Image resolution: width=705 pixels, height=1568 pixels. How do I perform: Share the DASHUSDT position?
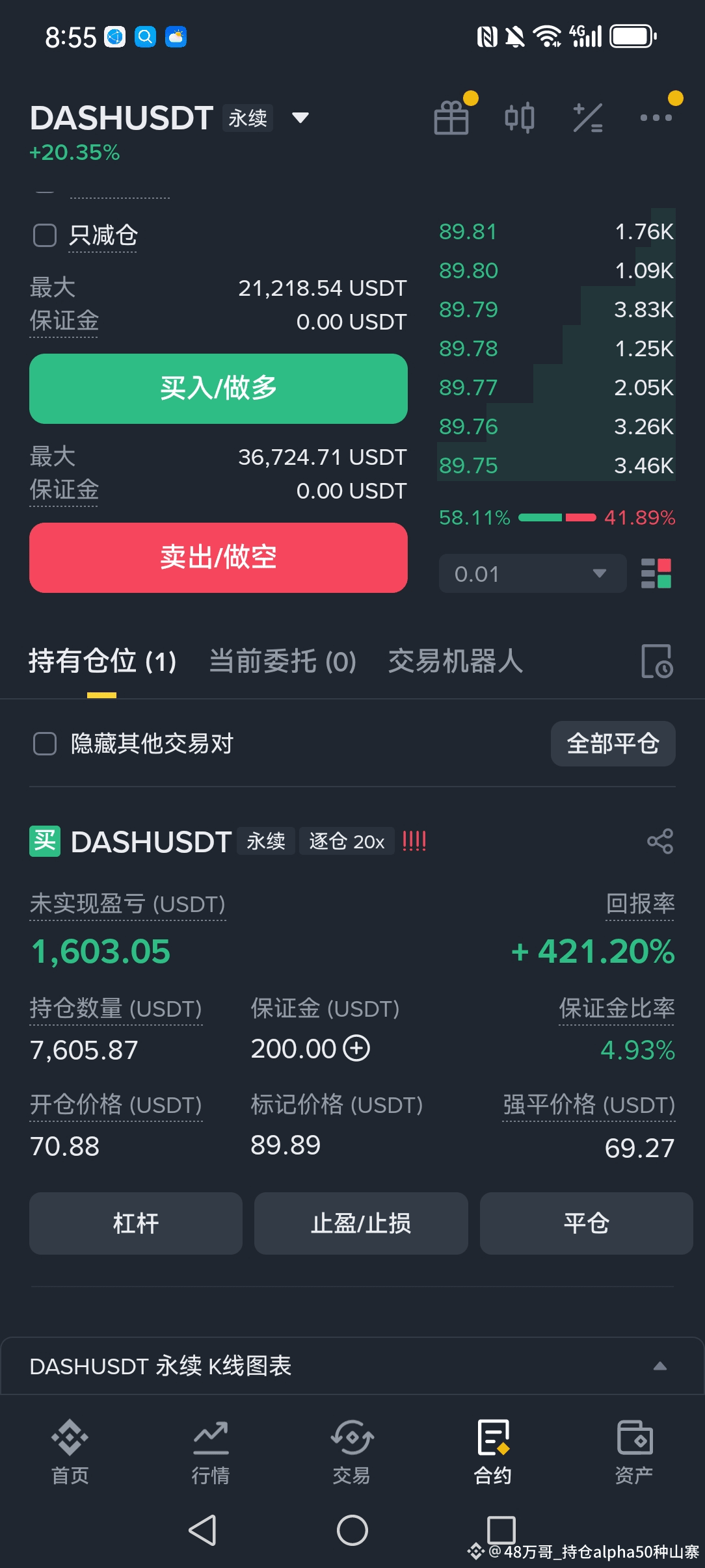[x=660, y=842]
